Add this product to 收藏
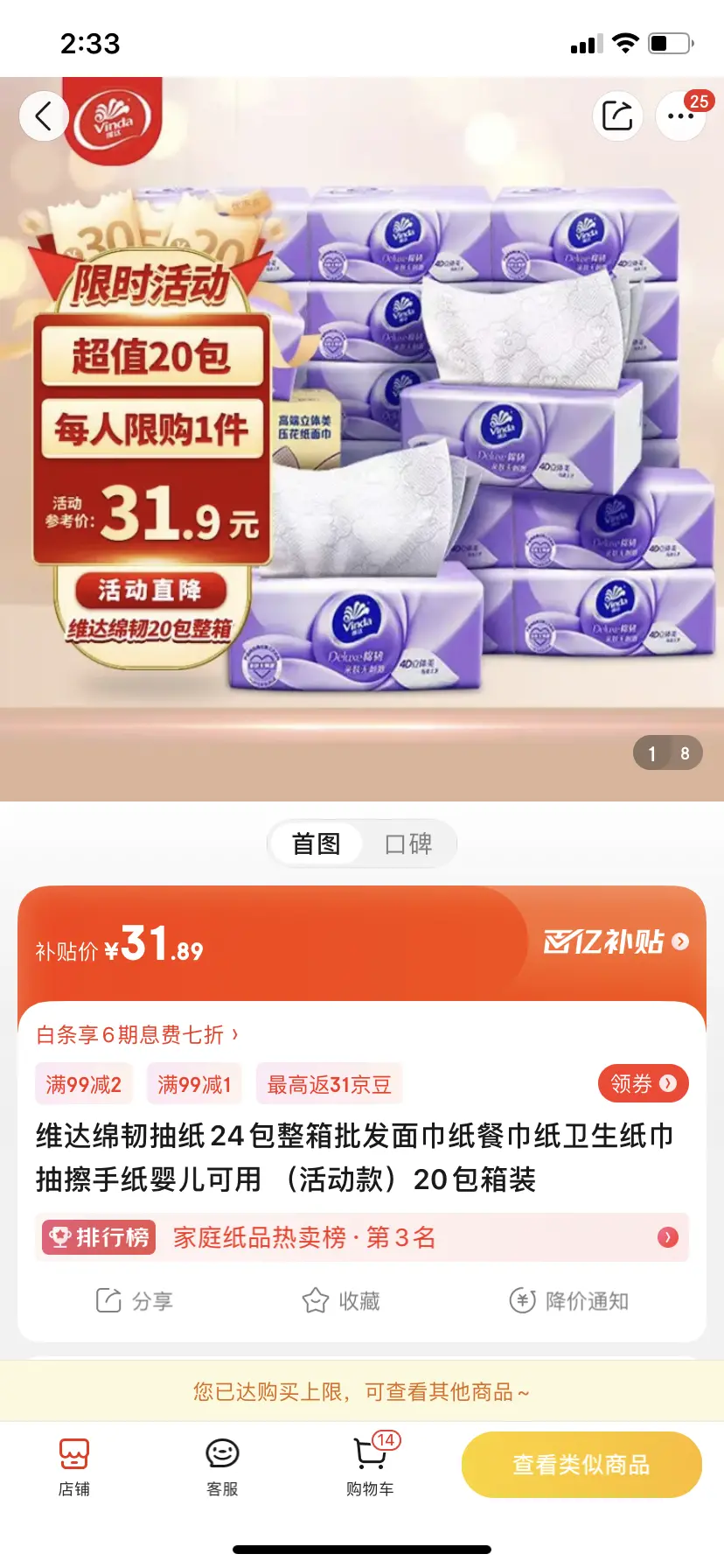The height and width of the screenshot is (1568, 724). 341,1301
